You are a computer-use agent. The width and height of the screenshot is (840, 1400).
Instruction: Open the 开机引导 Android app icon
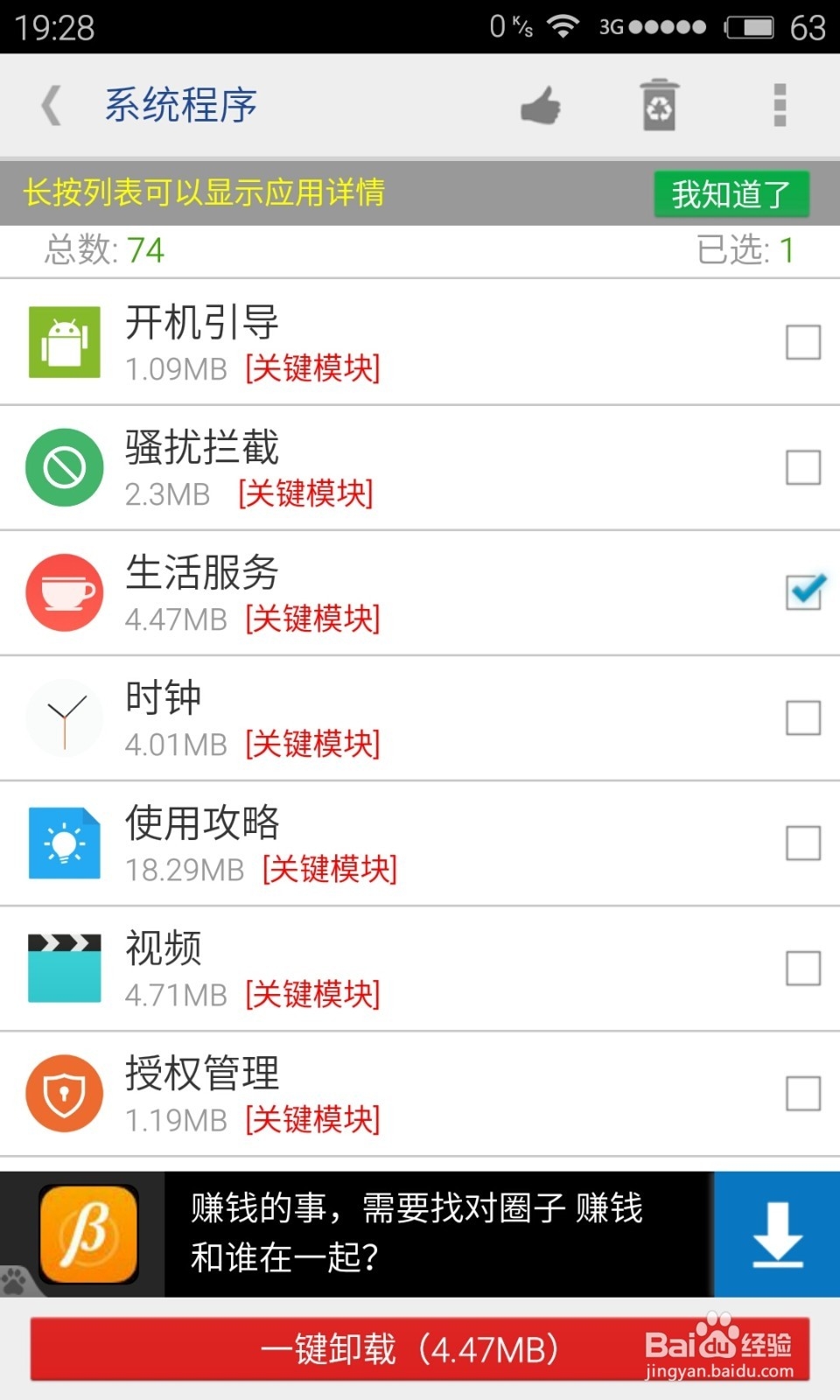pos(64,341)
